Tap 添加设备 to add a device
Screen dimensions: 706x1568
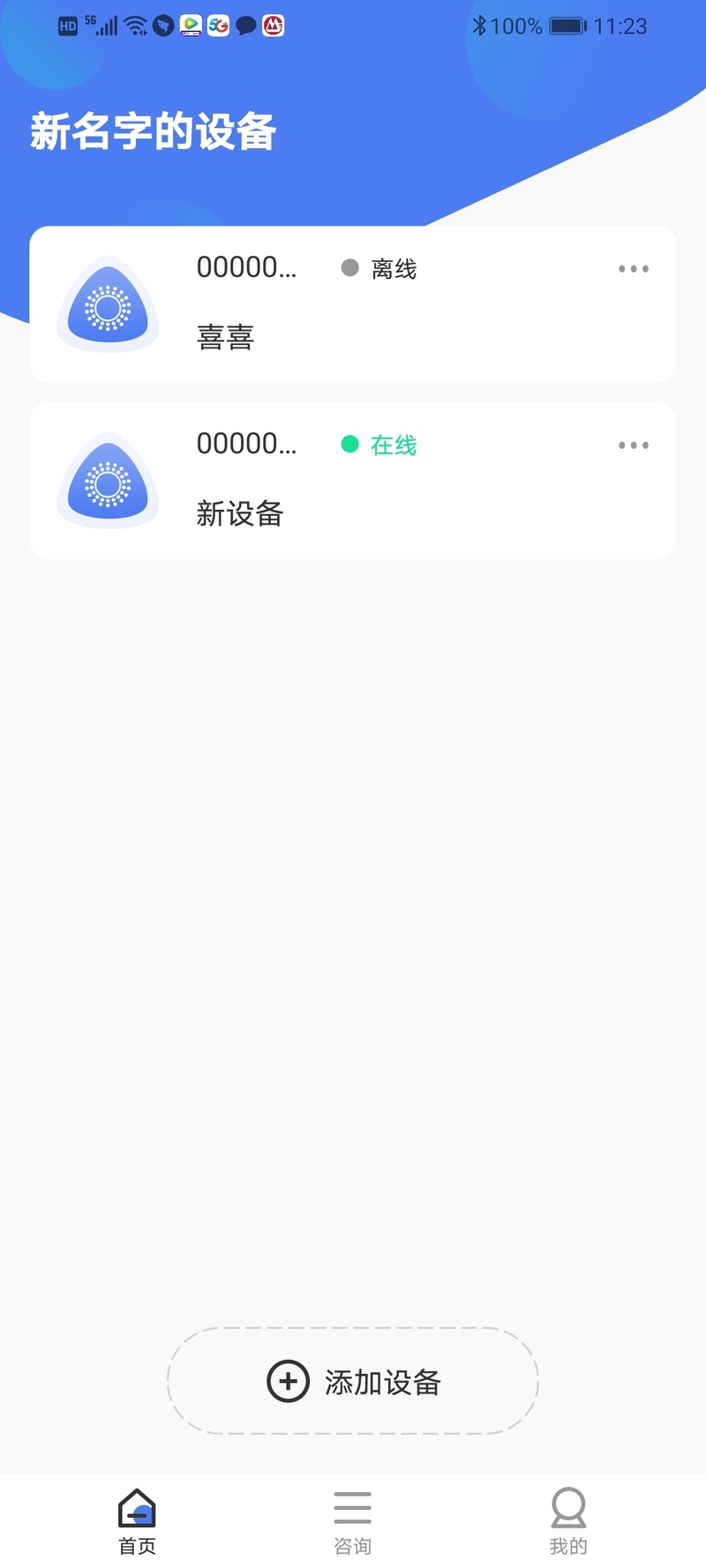353,1381
